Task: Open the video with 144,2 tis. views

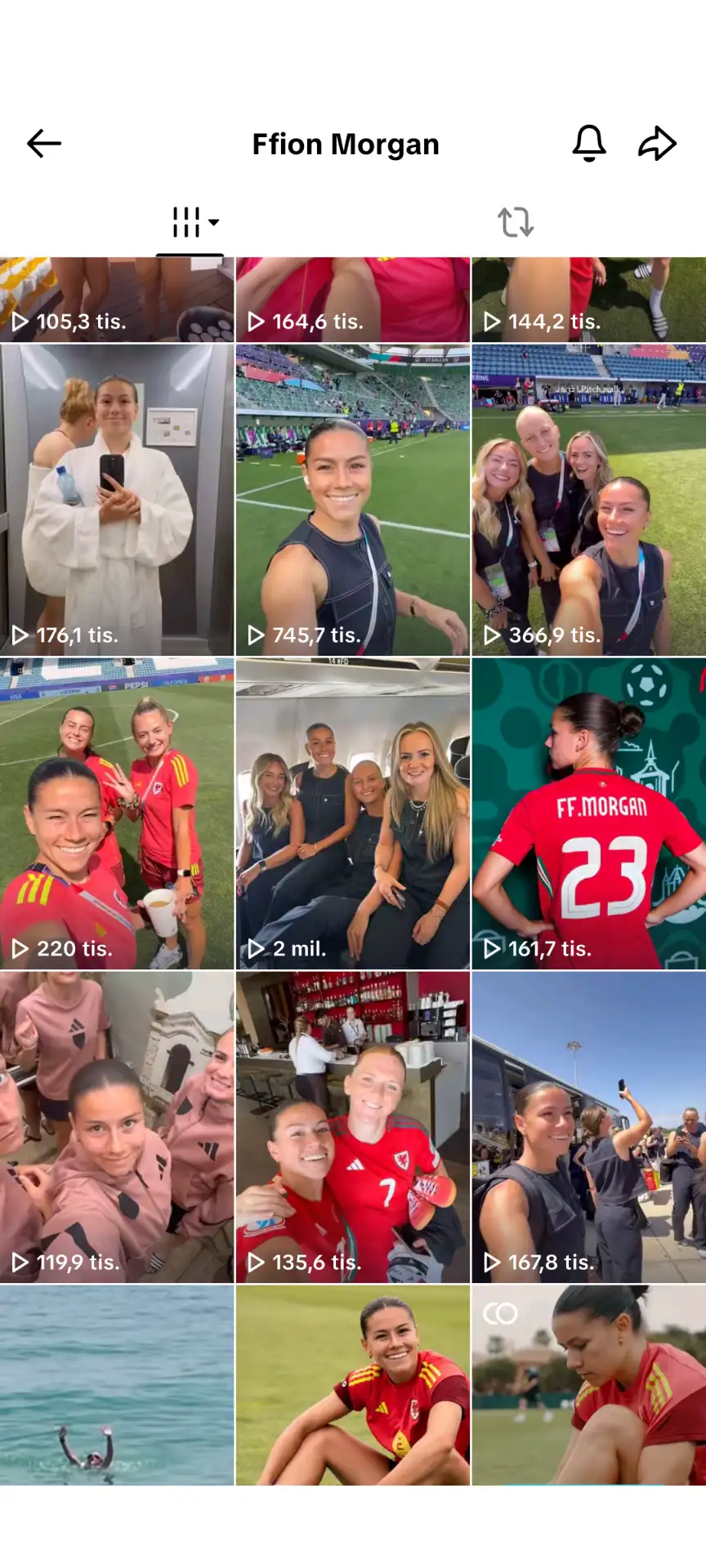Action: coord(588,300)
